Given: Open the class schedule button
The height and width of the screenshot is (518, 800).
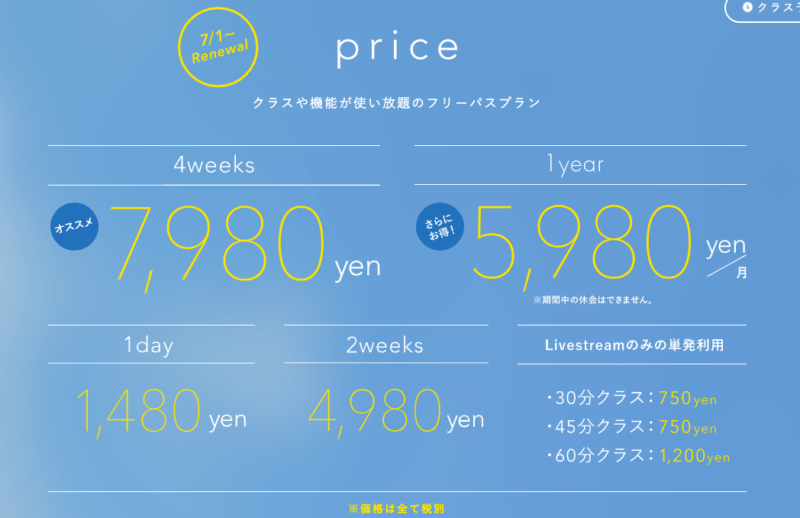Looking at the screenshot, I should pos(768,8).
